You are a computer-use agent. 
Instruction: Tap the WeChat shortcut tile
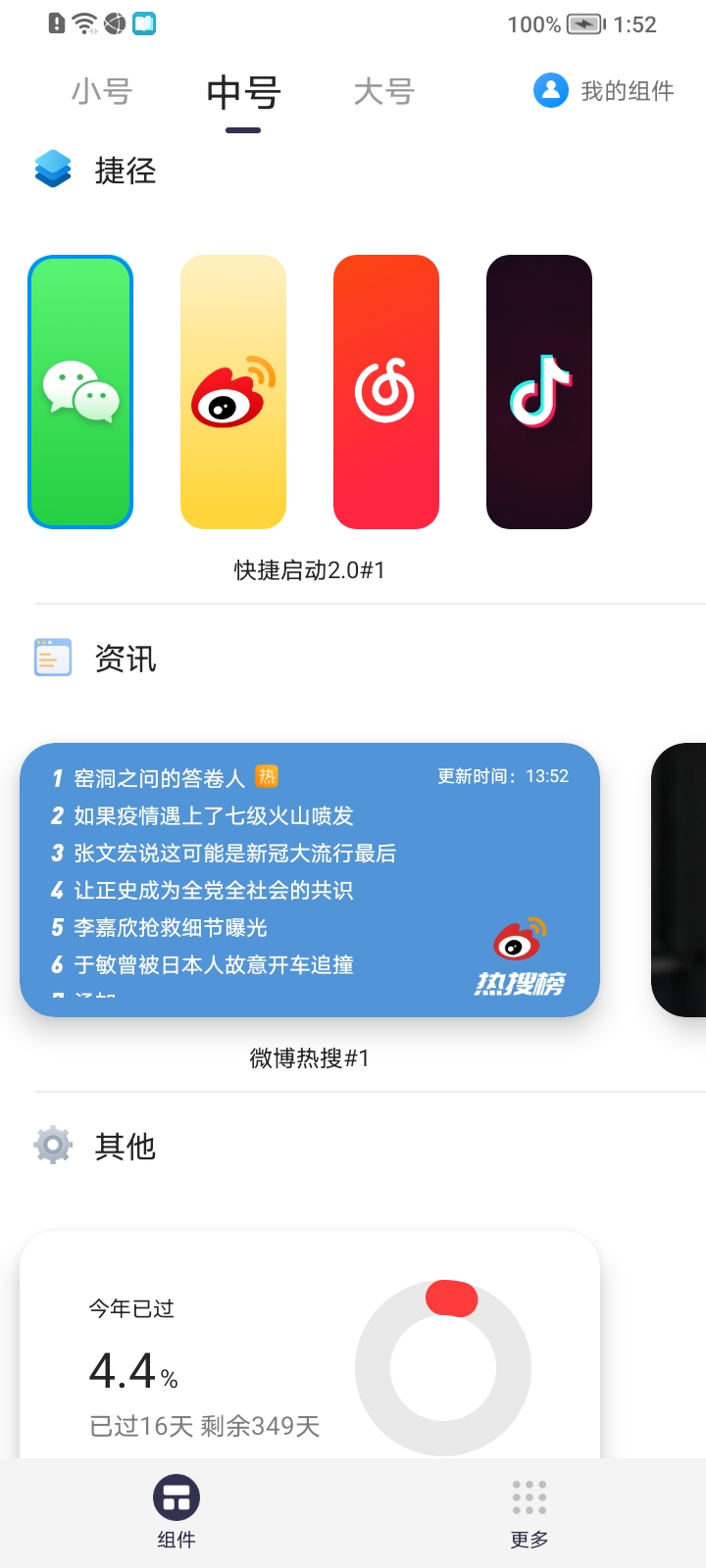click(x=80, y=392)
